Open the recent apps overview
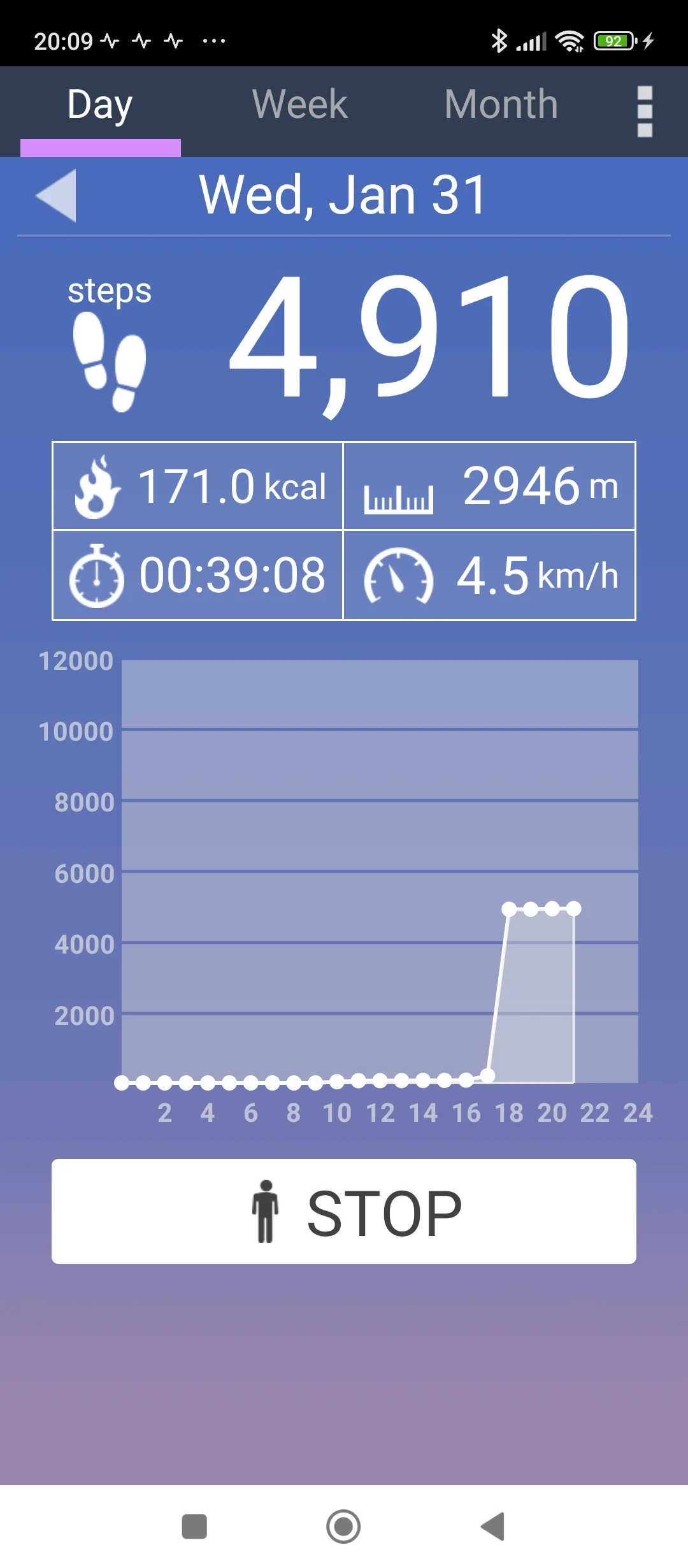The width and height of the screenshot is (688, 1568). point(194,1527)
